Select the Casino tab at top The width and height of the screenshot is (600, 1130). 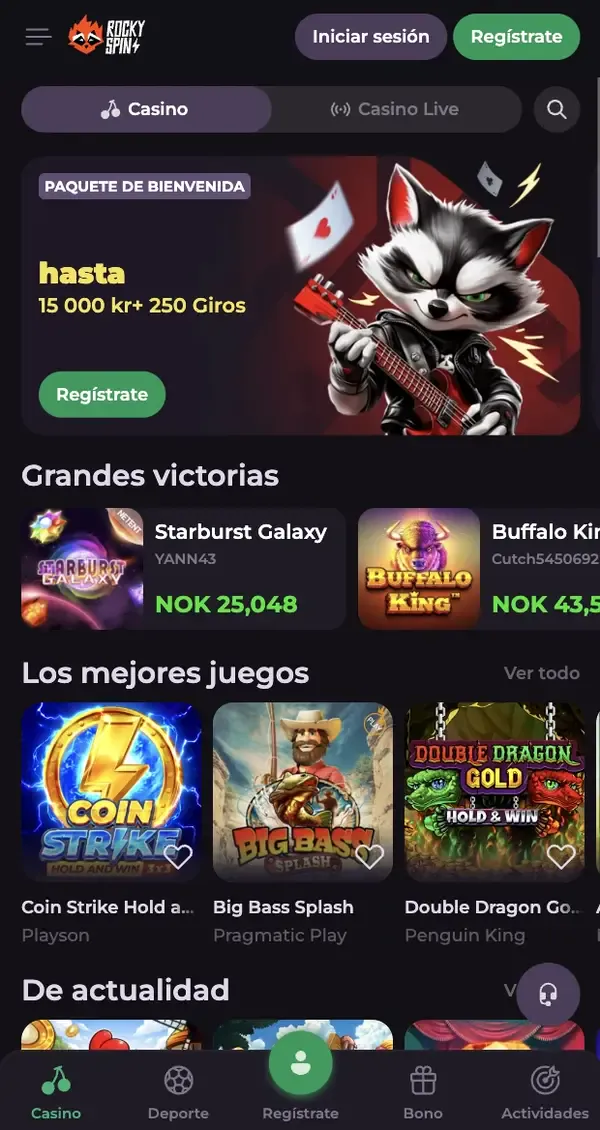coord(146,110)
